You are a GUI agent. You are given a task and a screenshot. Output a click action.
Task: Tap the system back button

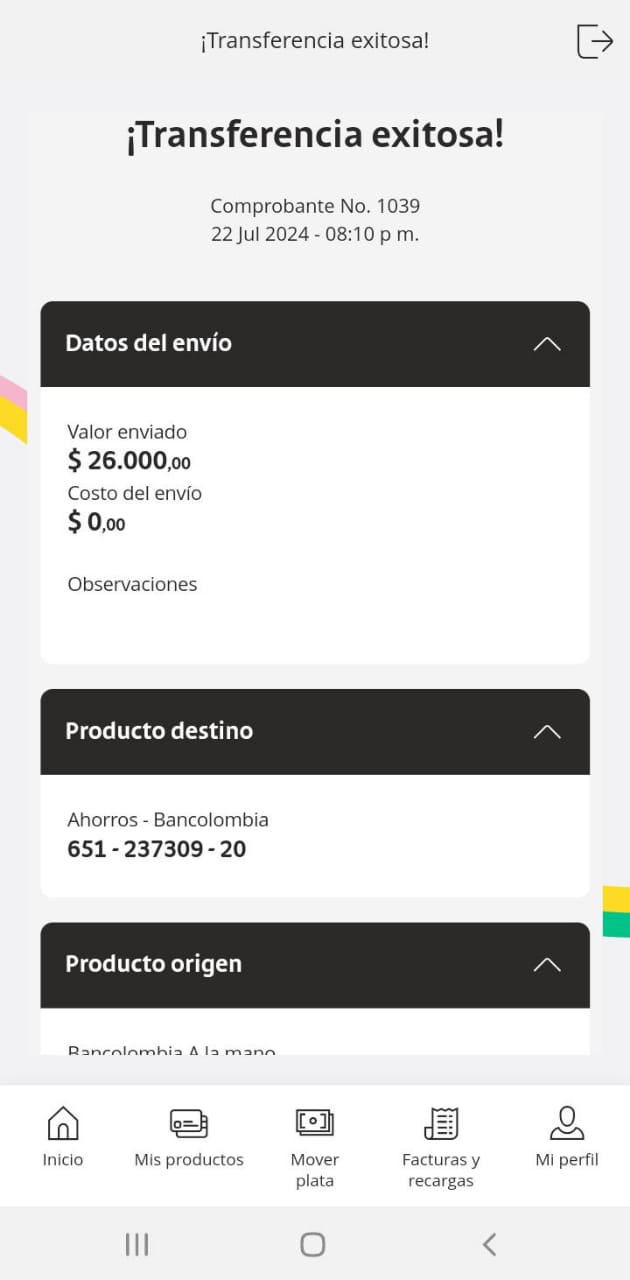pos(489,1244)
